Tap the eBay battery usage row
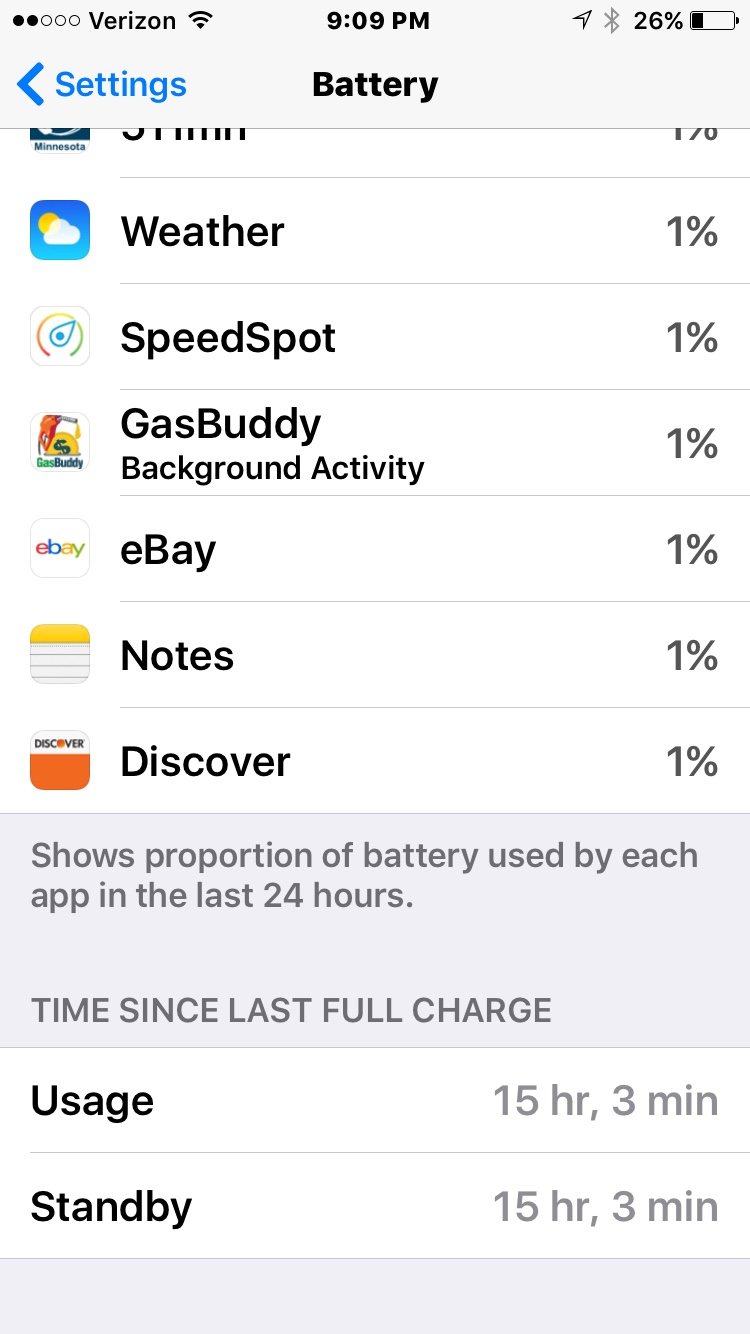Screen dimensions: 750x1334 tap(375, 549)
